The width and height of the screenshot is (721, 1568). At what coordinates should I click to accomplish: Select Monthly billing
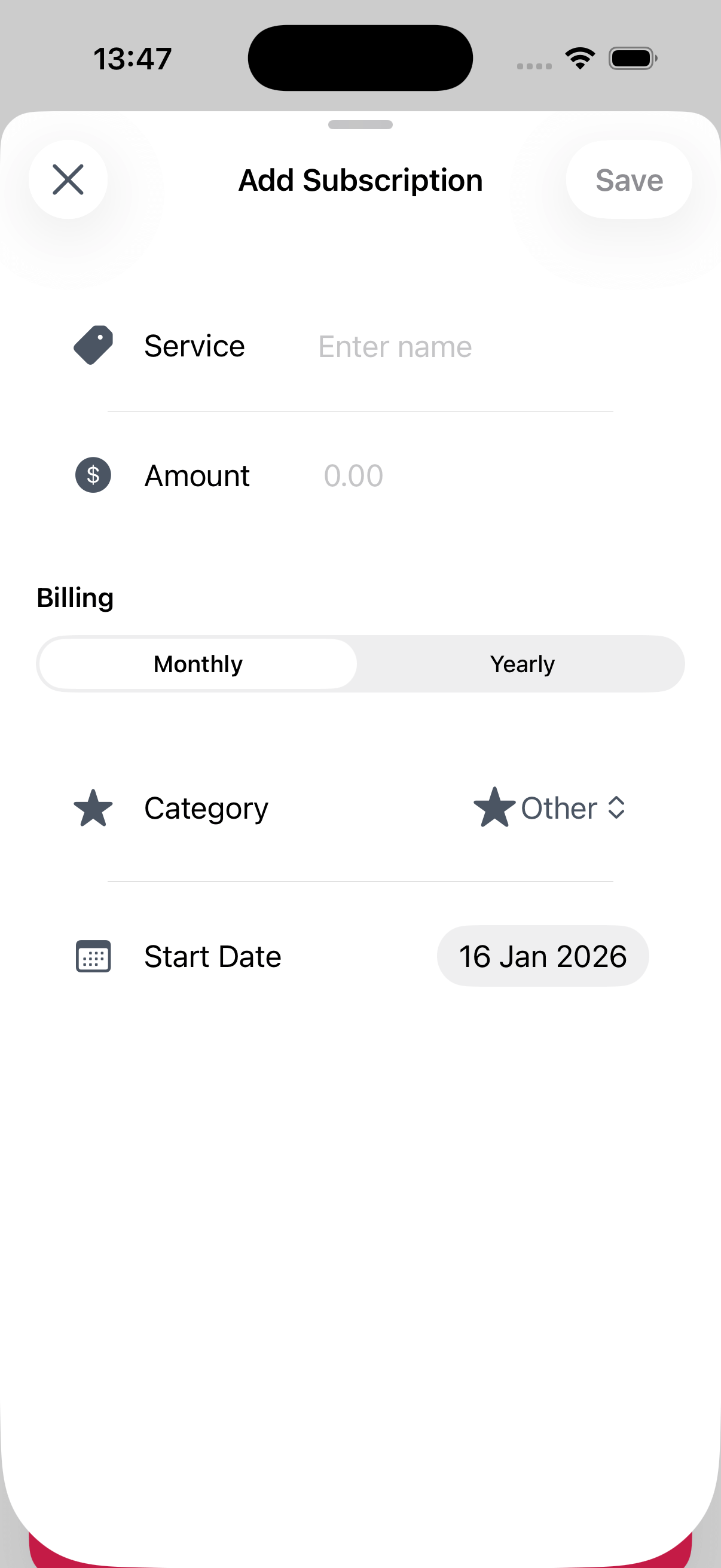197,663
